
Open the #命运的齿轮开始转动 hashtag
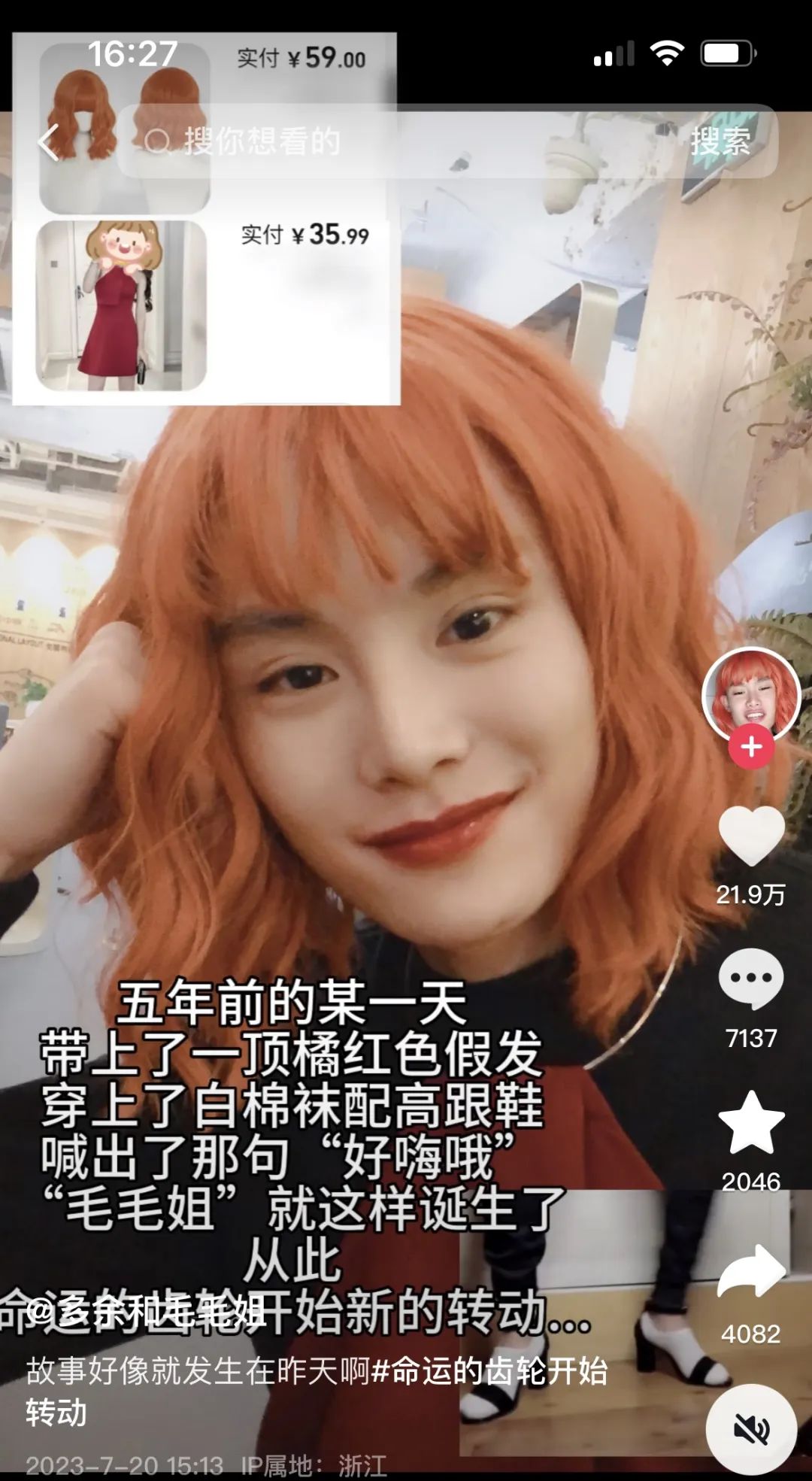489,1372
